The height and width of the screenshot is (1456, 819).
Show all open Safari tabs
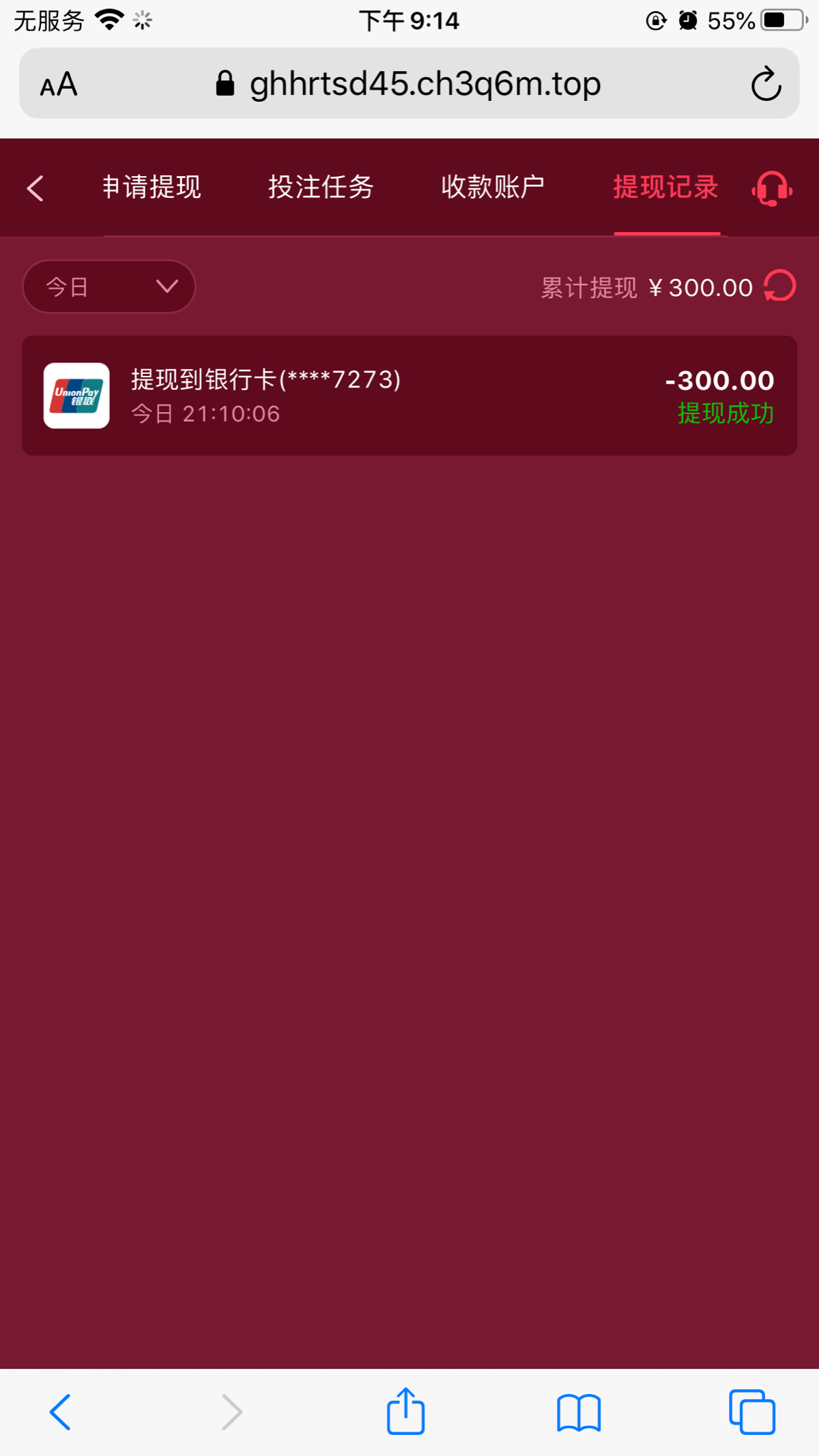[x=751, y=1412]
